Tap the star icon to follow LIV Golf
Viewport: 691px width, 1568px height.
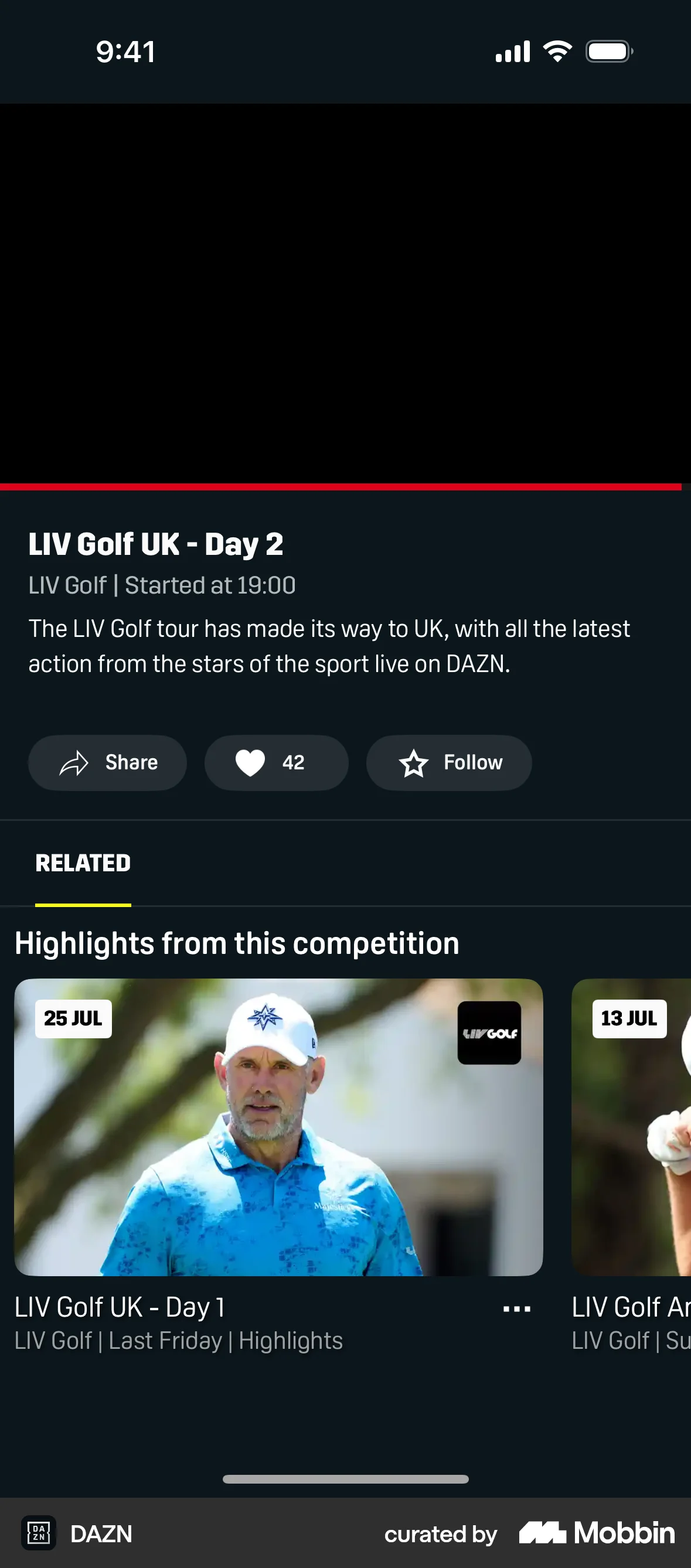pyautogui.click(x=414, y=762)
